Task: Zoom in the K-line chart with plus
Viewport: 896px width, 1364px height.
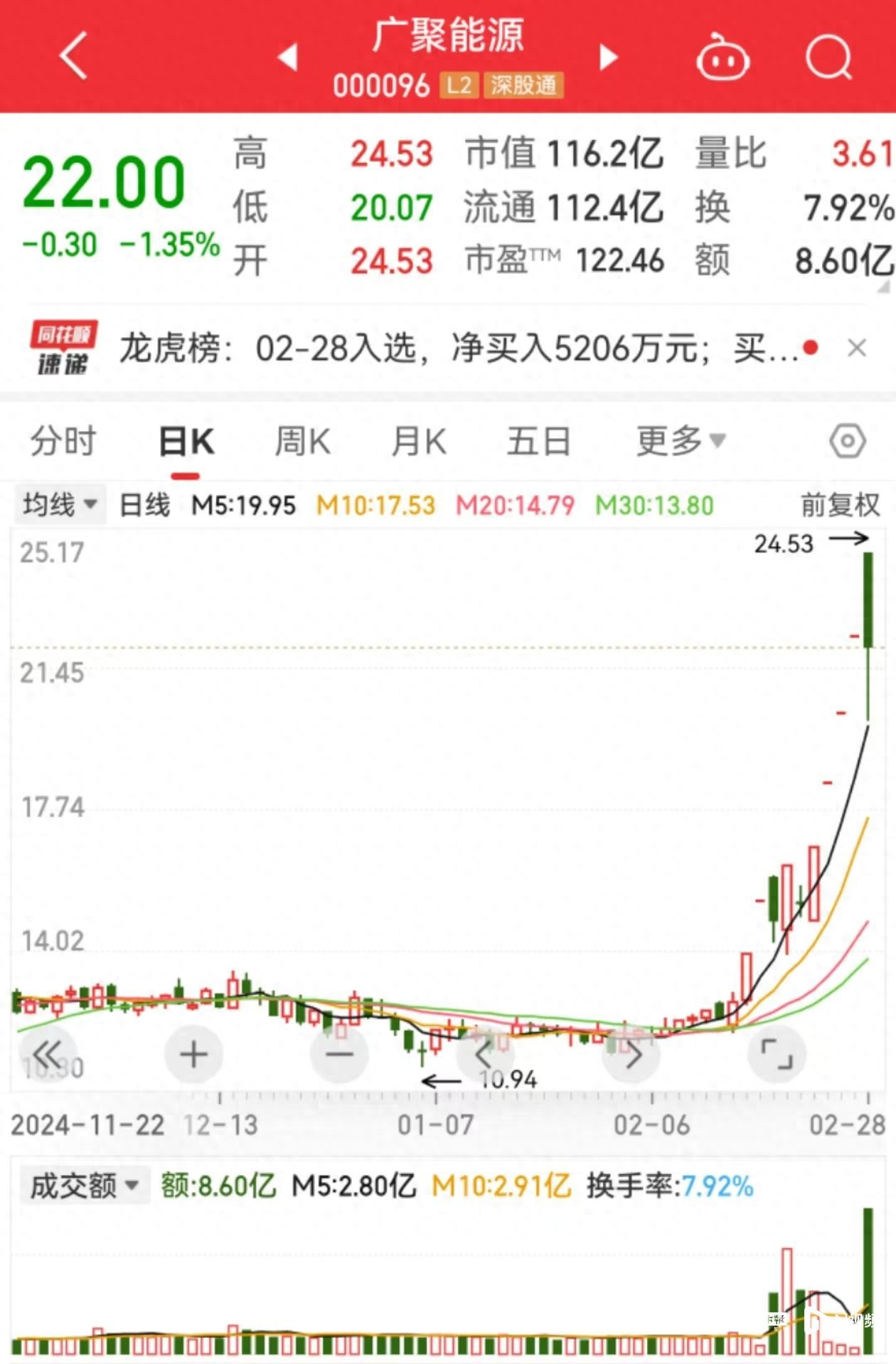Action: tap(193, 1055)
